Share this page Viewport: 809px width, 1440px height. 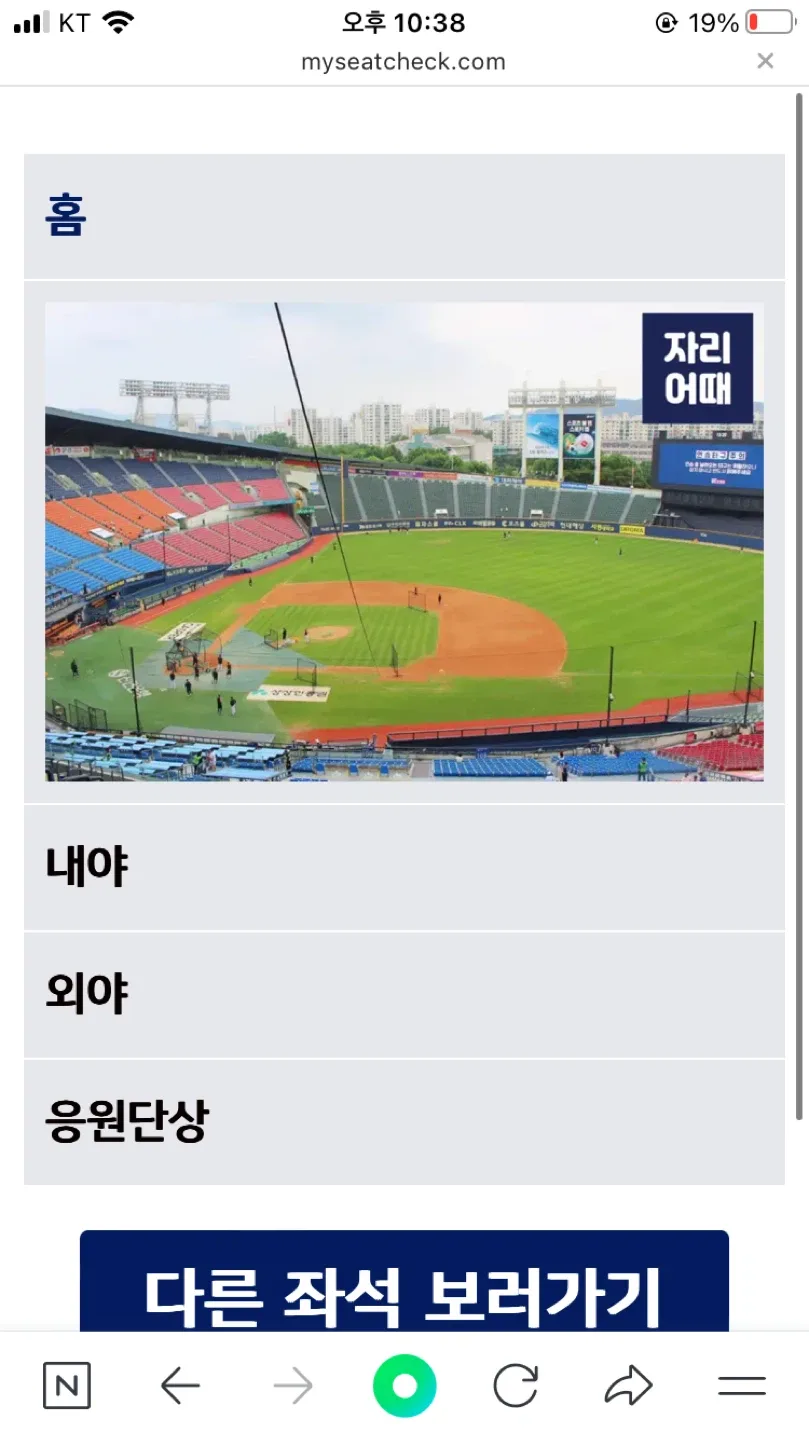629,1386
